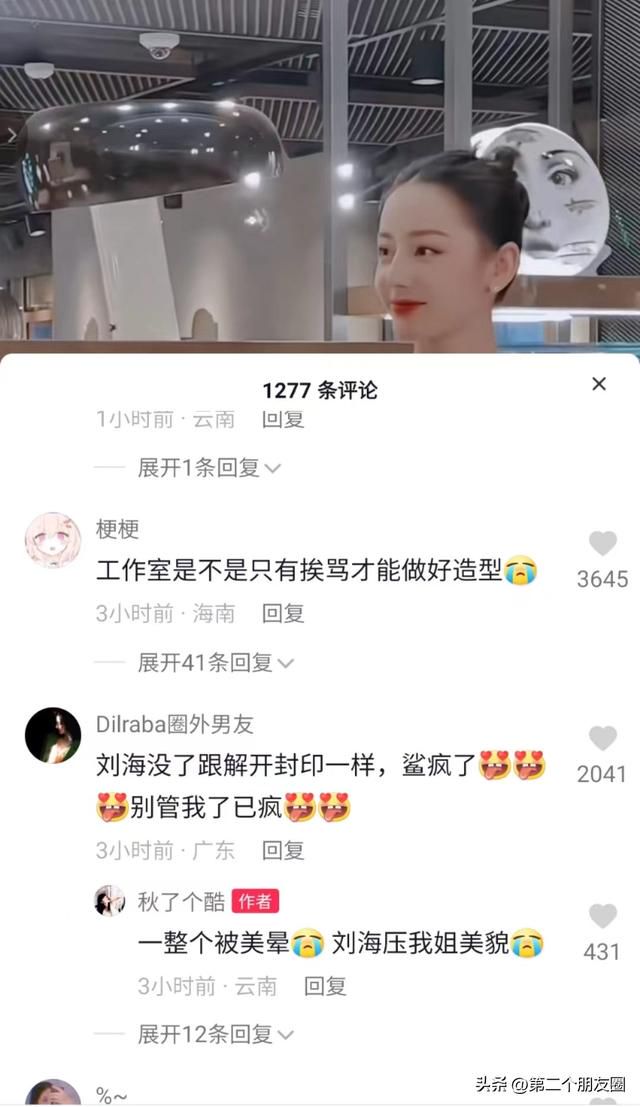Reply to 秋了个酷's comment
This screenshot has width=640, height=1107.
pos(325,986)
